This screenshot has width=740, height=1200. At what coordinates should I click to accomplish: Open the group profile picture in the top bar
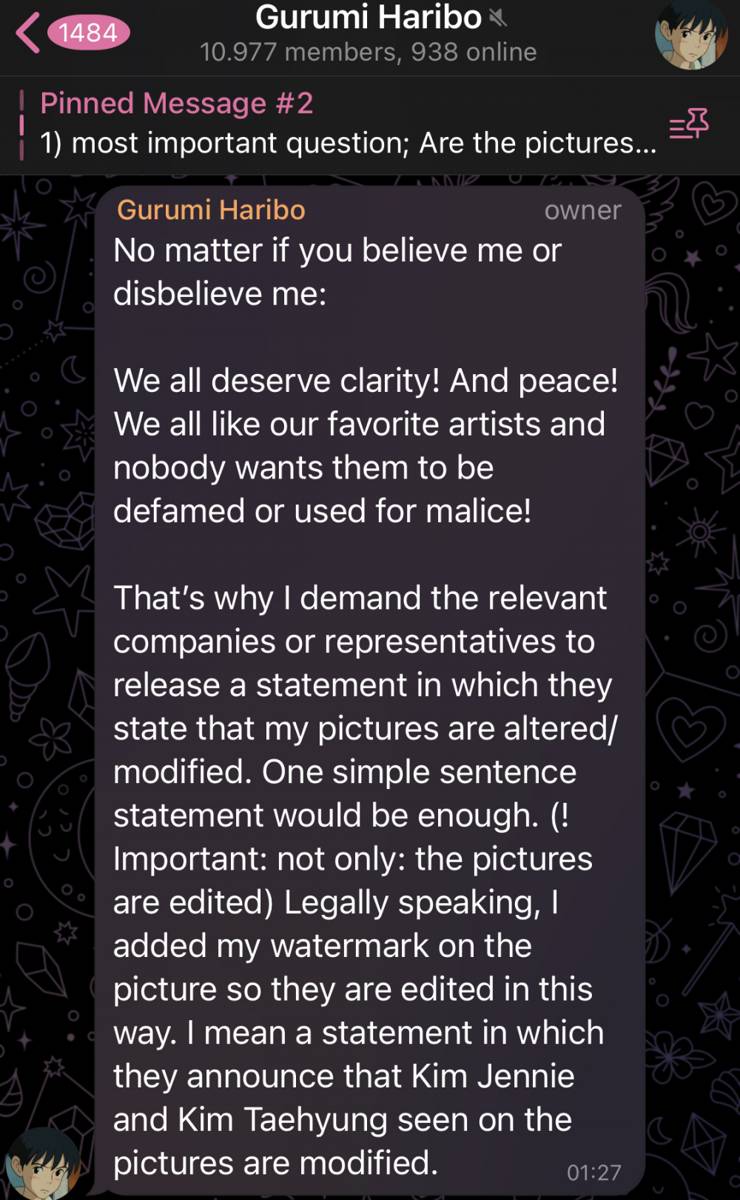[689, 34]
